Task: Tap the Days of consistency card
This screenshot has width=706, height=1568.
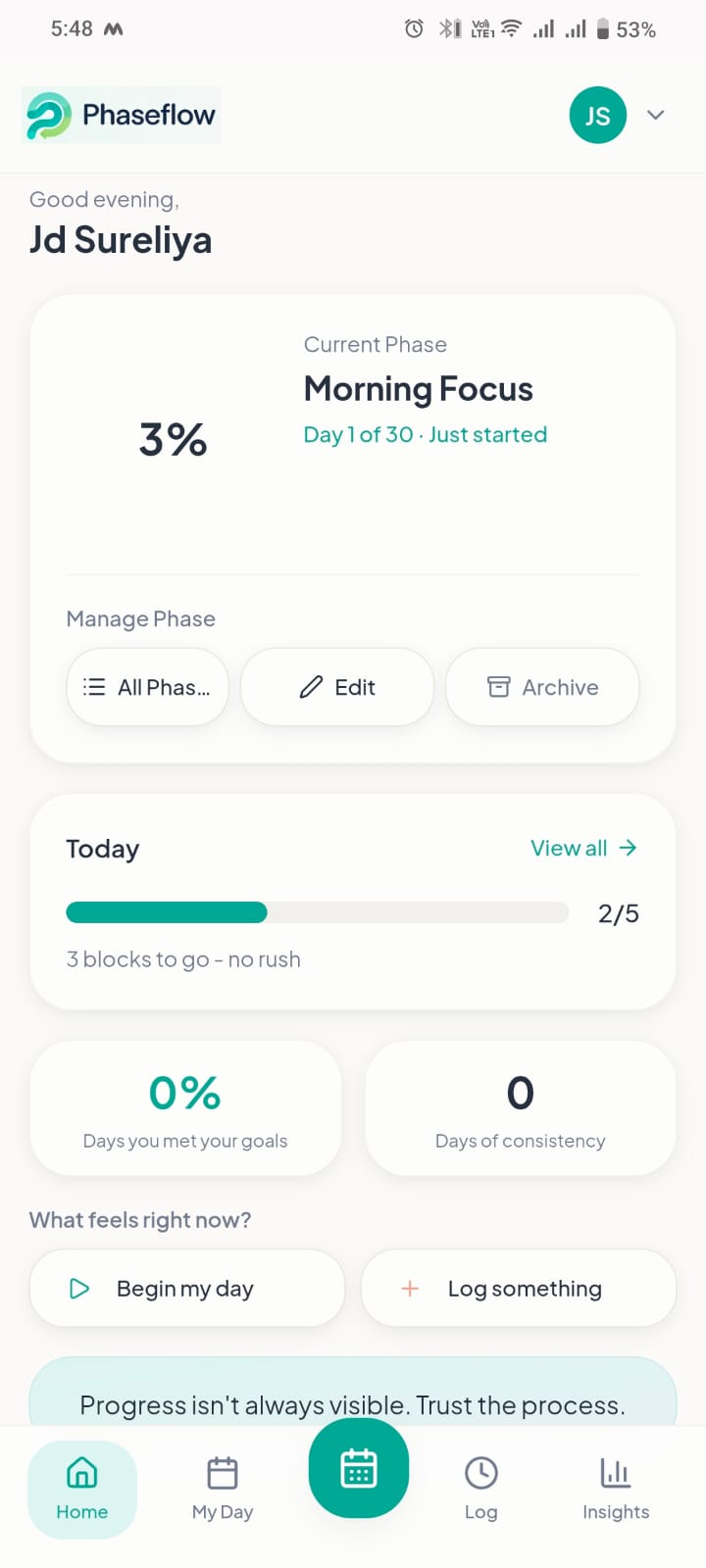Action: [520, 1108]
